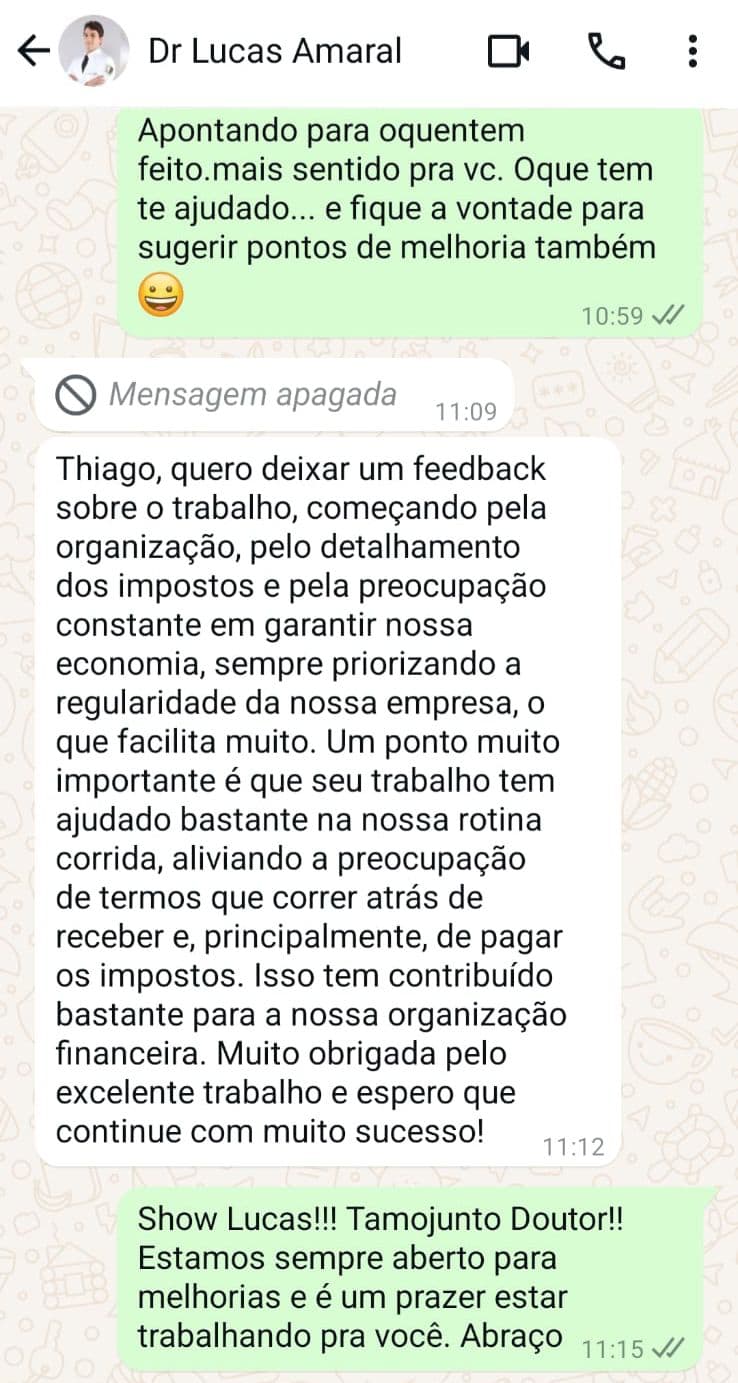This screenshot has width=738, height=1383.
Task: Start a voice call with Dr Lucas Amaral
Action: [x=608, y=52]
